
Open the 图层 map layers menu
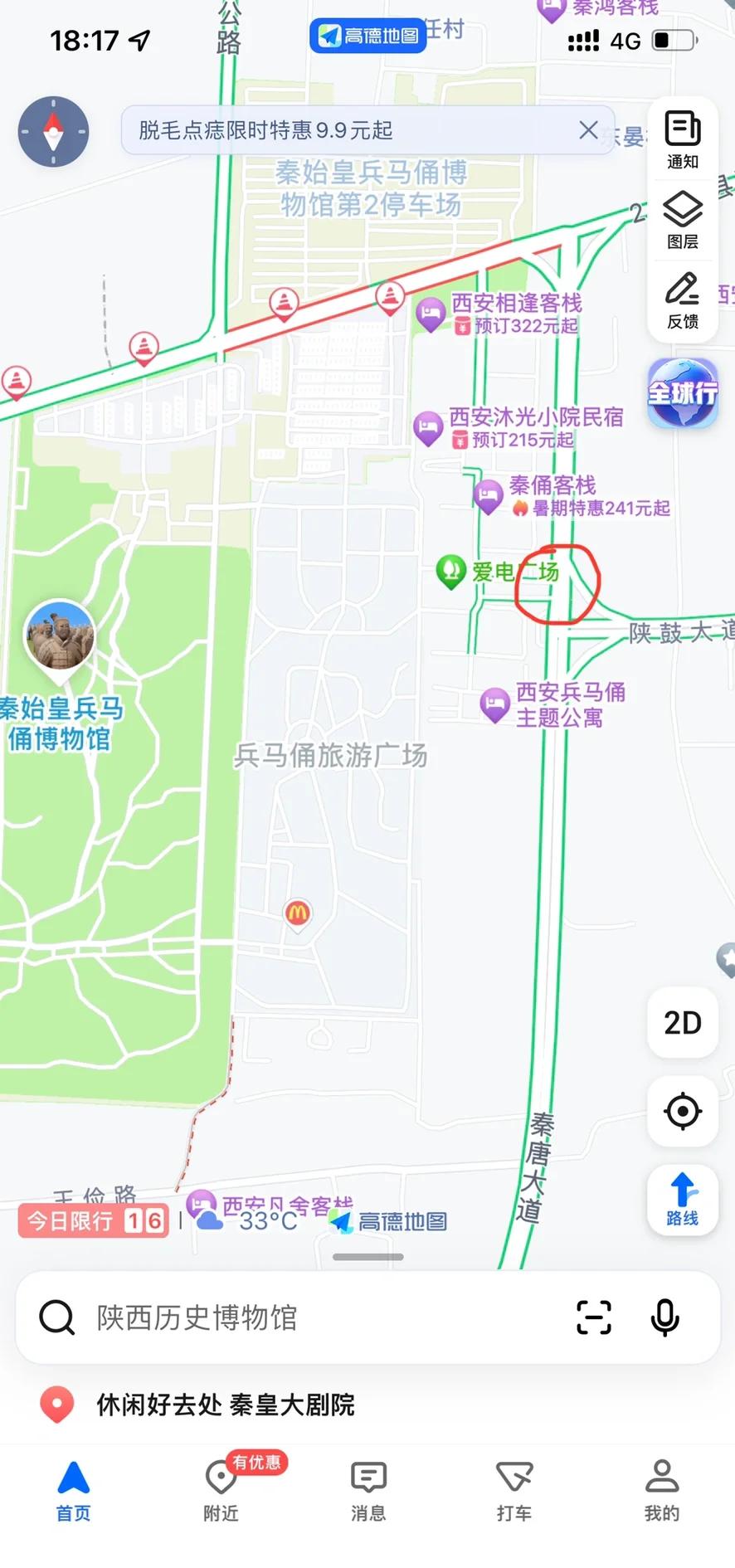pyautogui.click(x=683, y=220)
